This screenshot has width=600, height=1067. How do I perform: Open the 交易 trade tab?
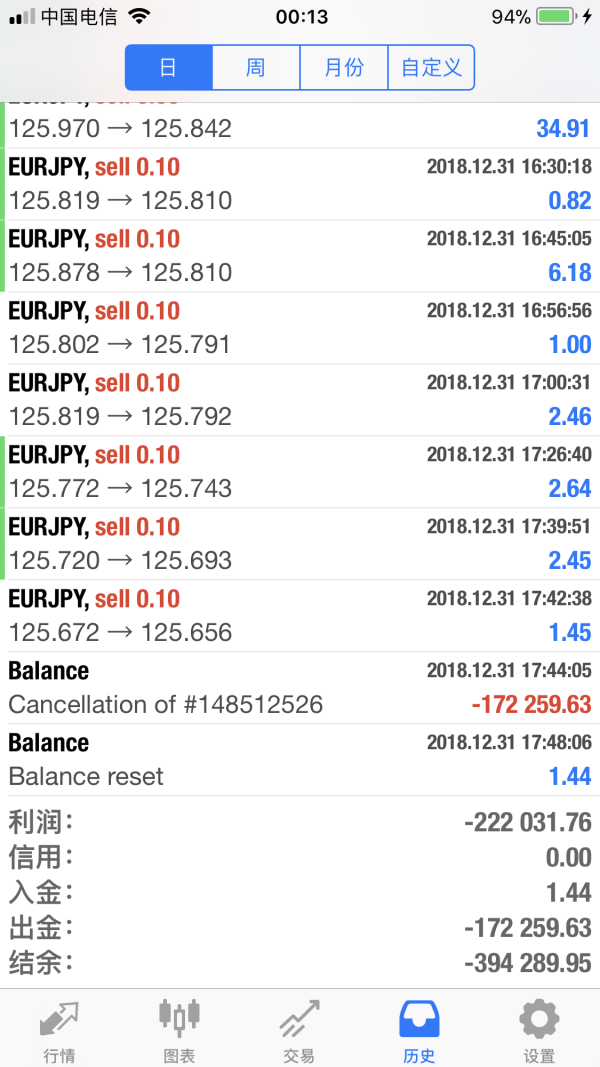tap(299, 1030)
